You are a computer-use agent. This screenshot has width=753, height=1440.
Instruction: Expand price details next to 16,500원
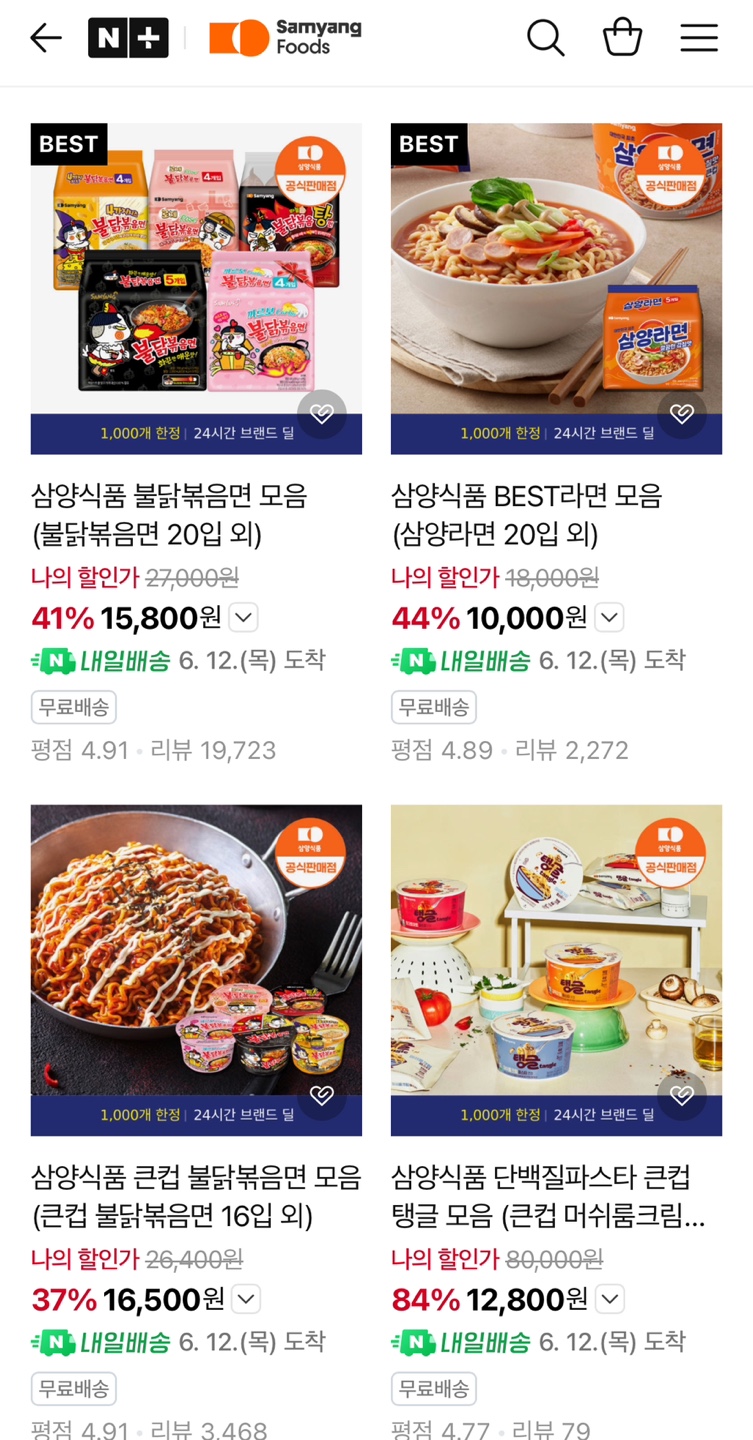tap(246, 1299)
